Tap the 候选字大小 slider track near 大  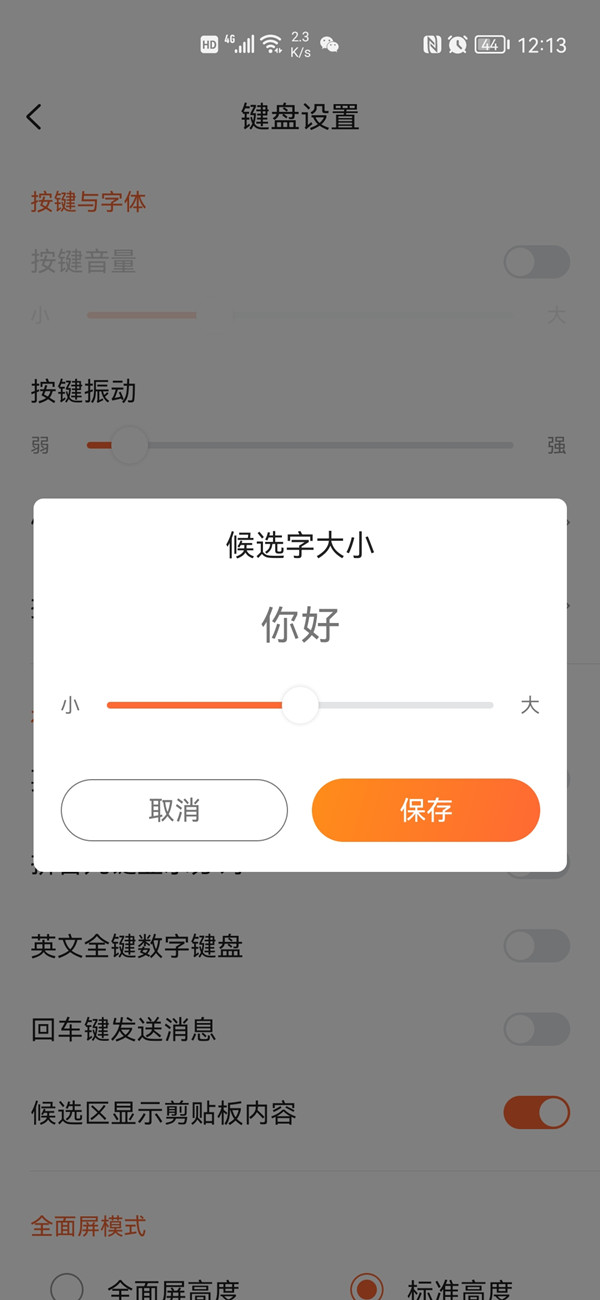[470, 705]
